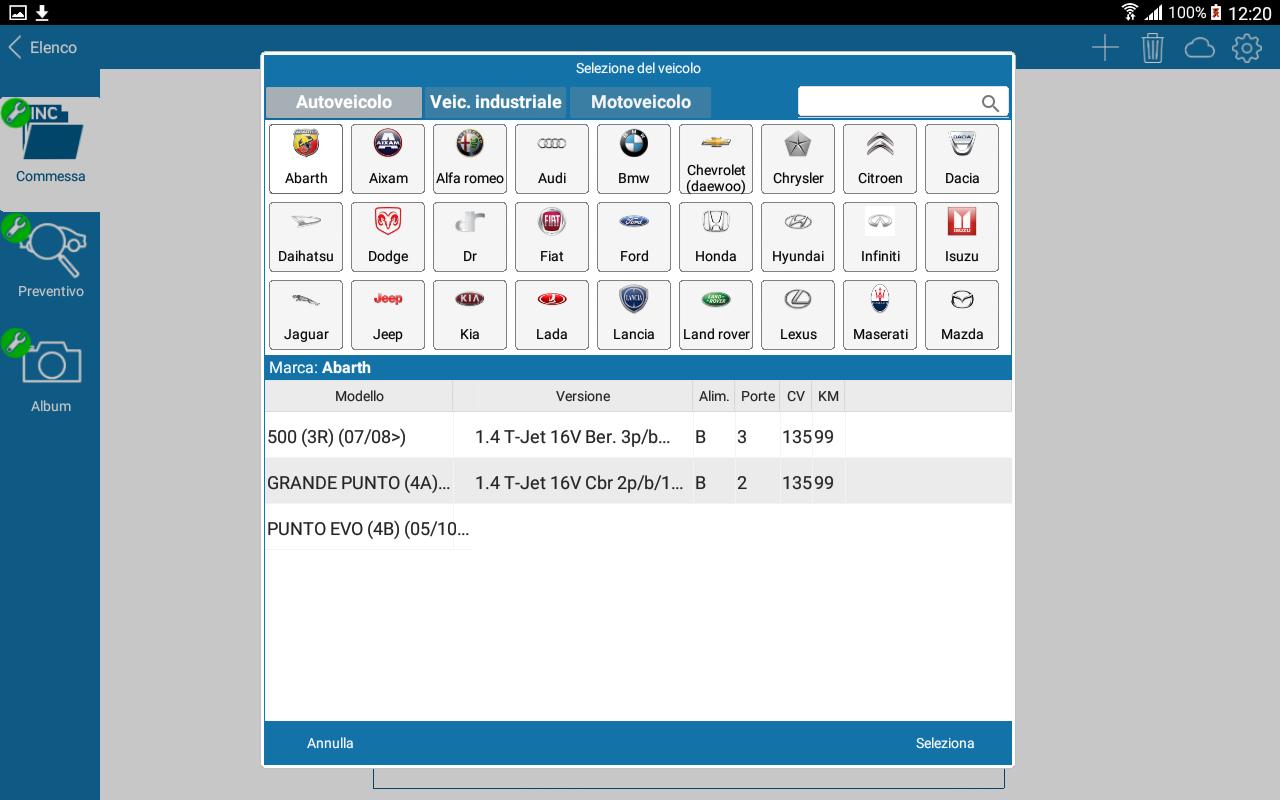Choose the Bmw brand

click(634, 159)
